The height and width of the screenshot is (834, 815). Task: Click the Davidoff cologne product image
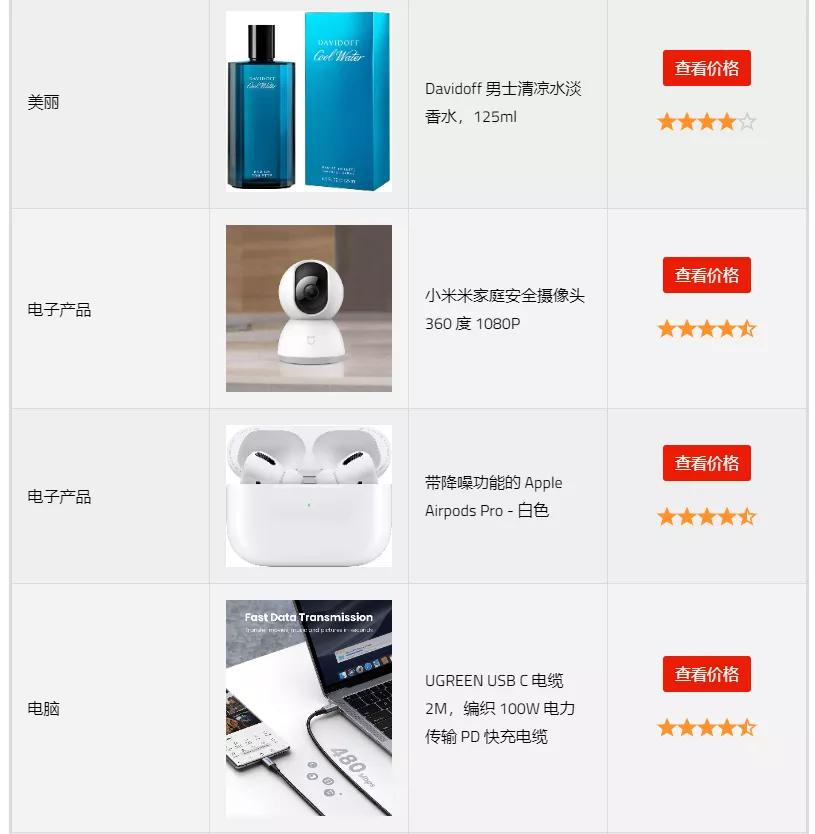(x=309, y=100)
